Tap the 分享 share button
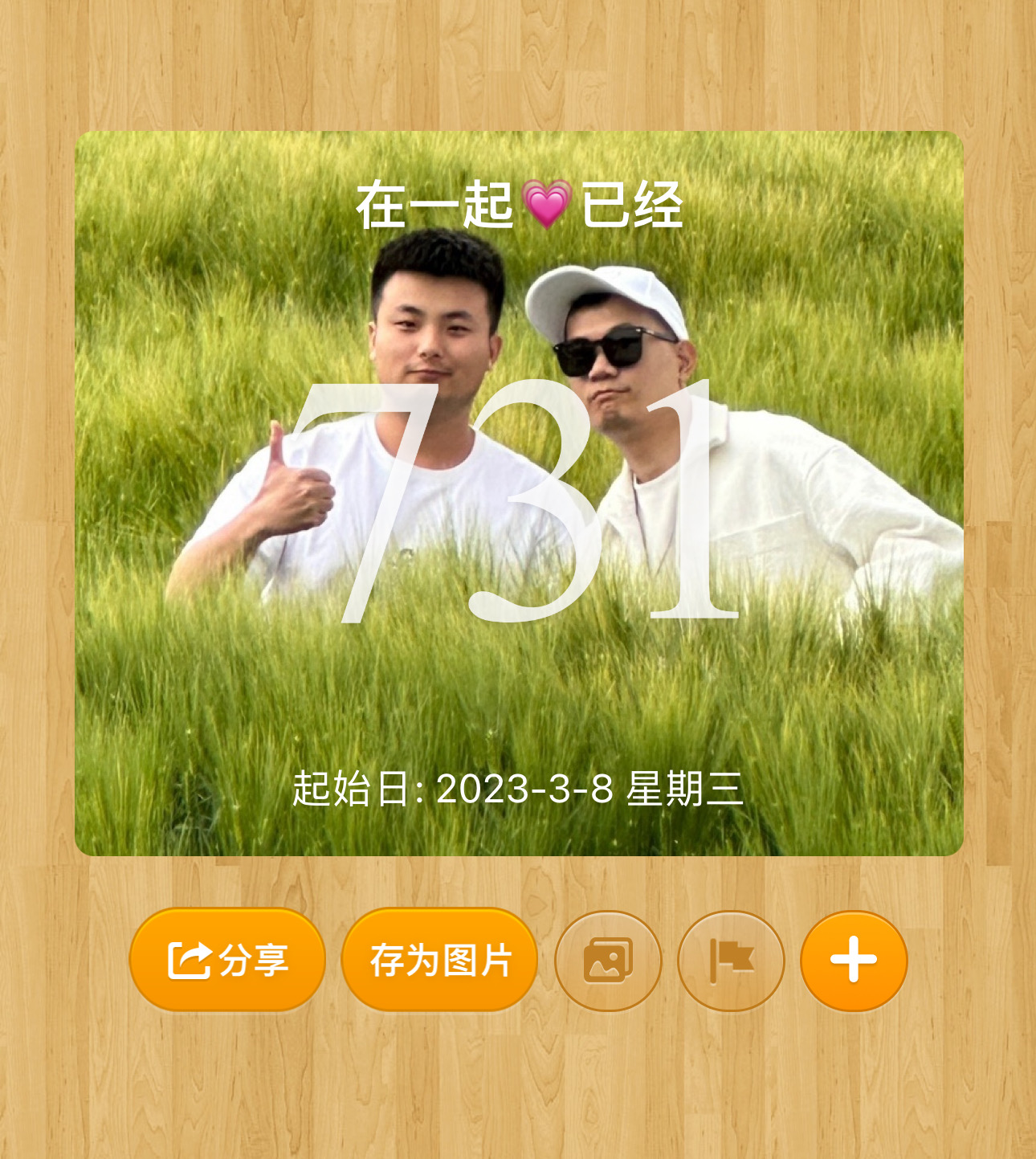 227,960
